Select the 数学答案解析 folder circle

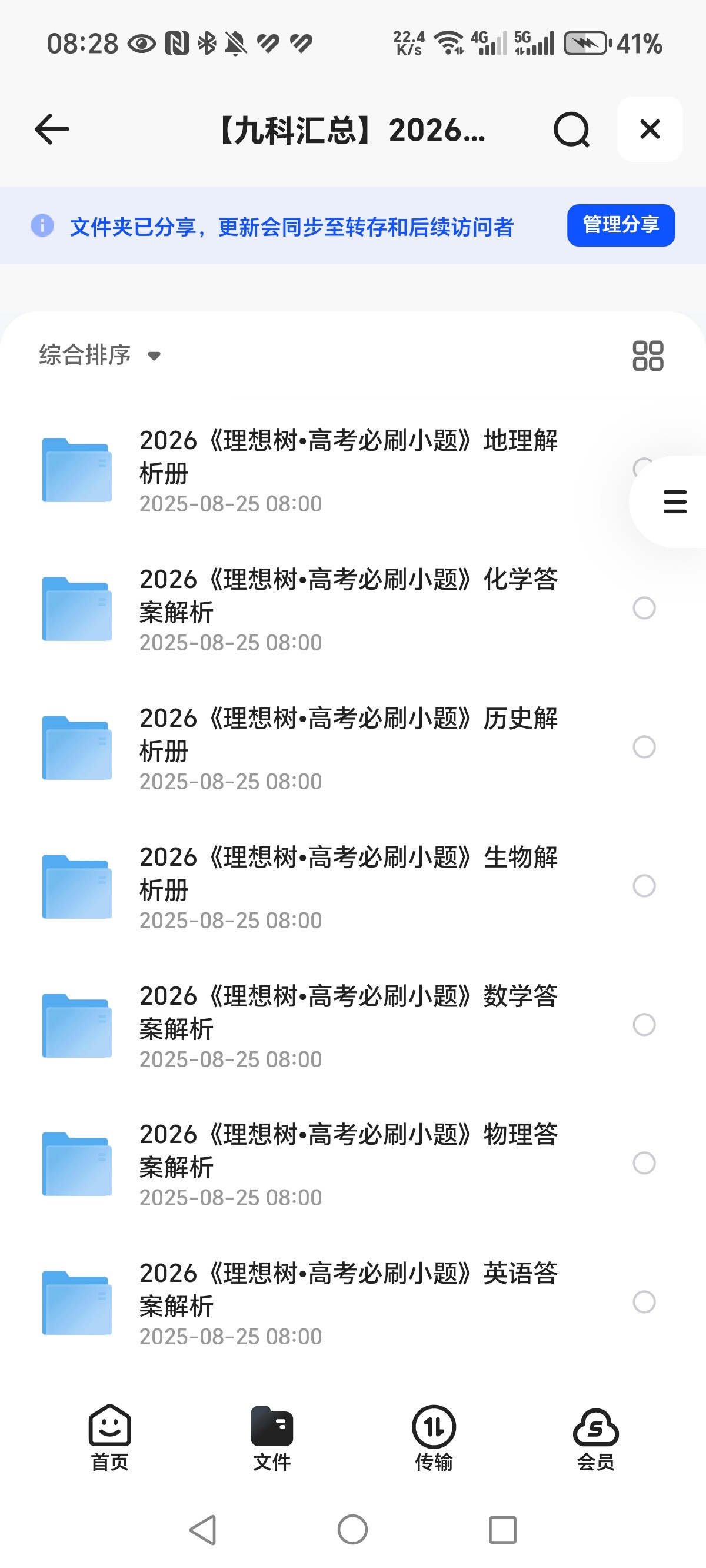coord(644,1024)
